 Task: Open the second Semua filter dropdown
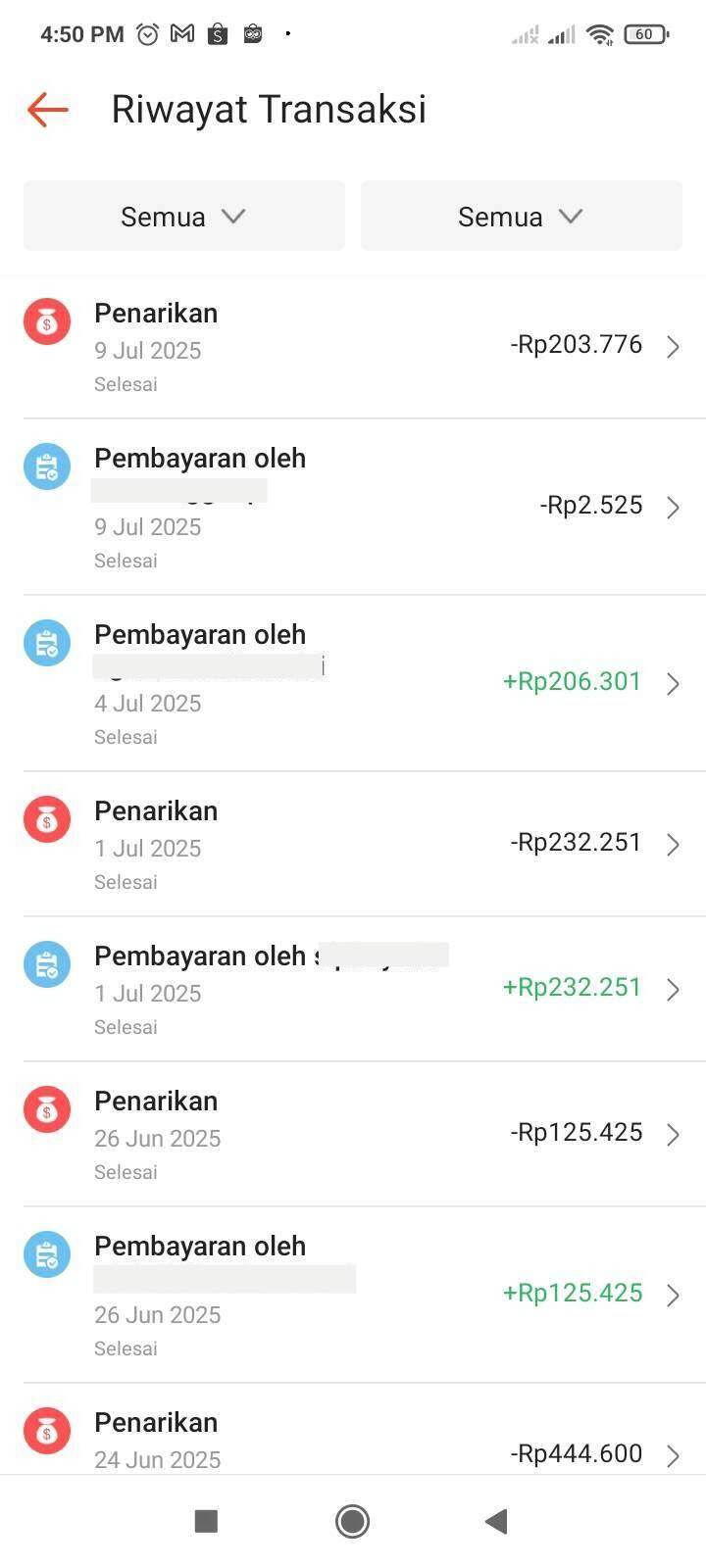click(522, 216)
